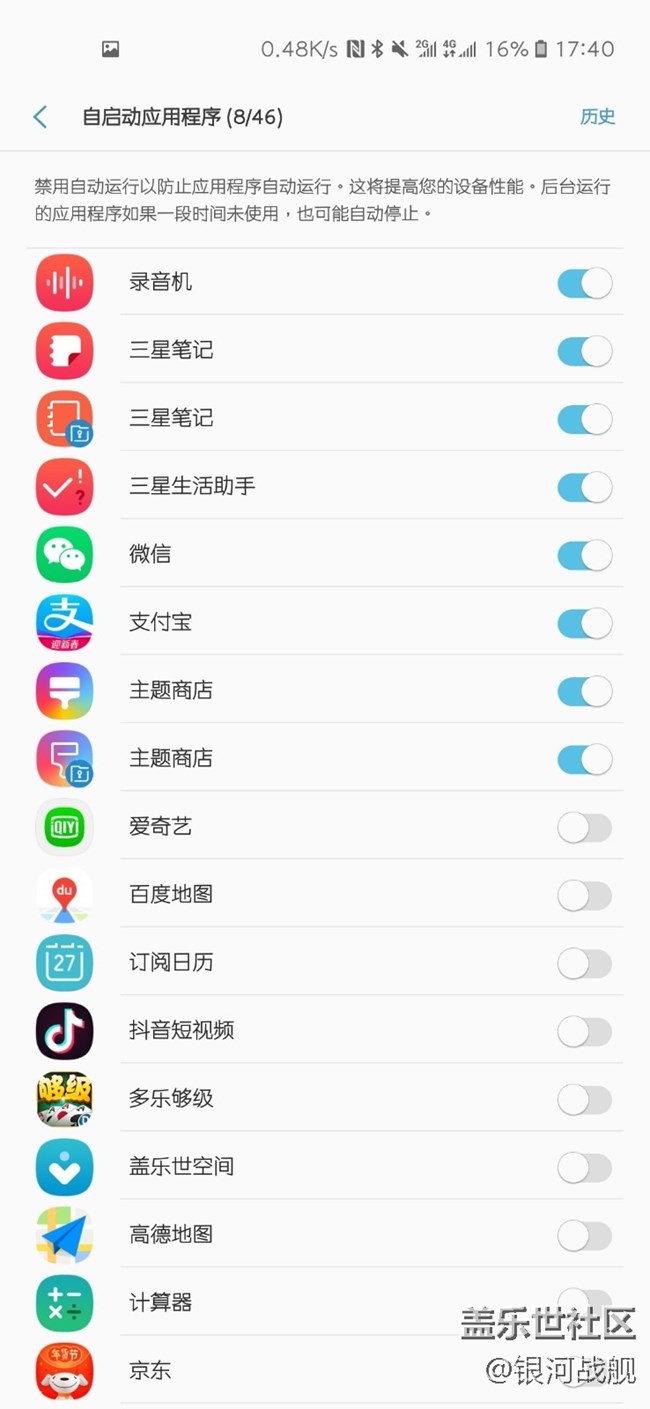Disable auto-start for 录音机
650x1409 pixels.
pyautogui.click(x=584, y=283)
